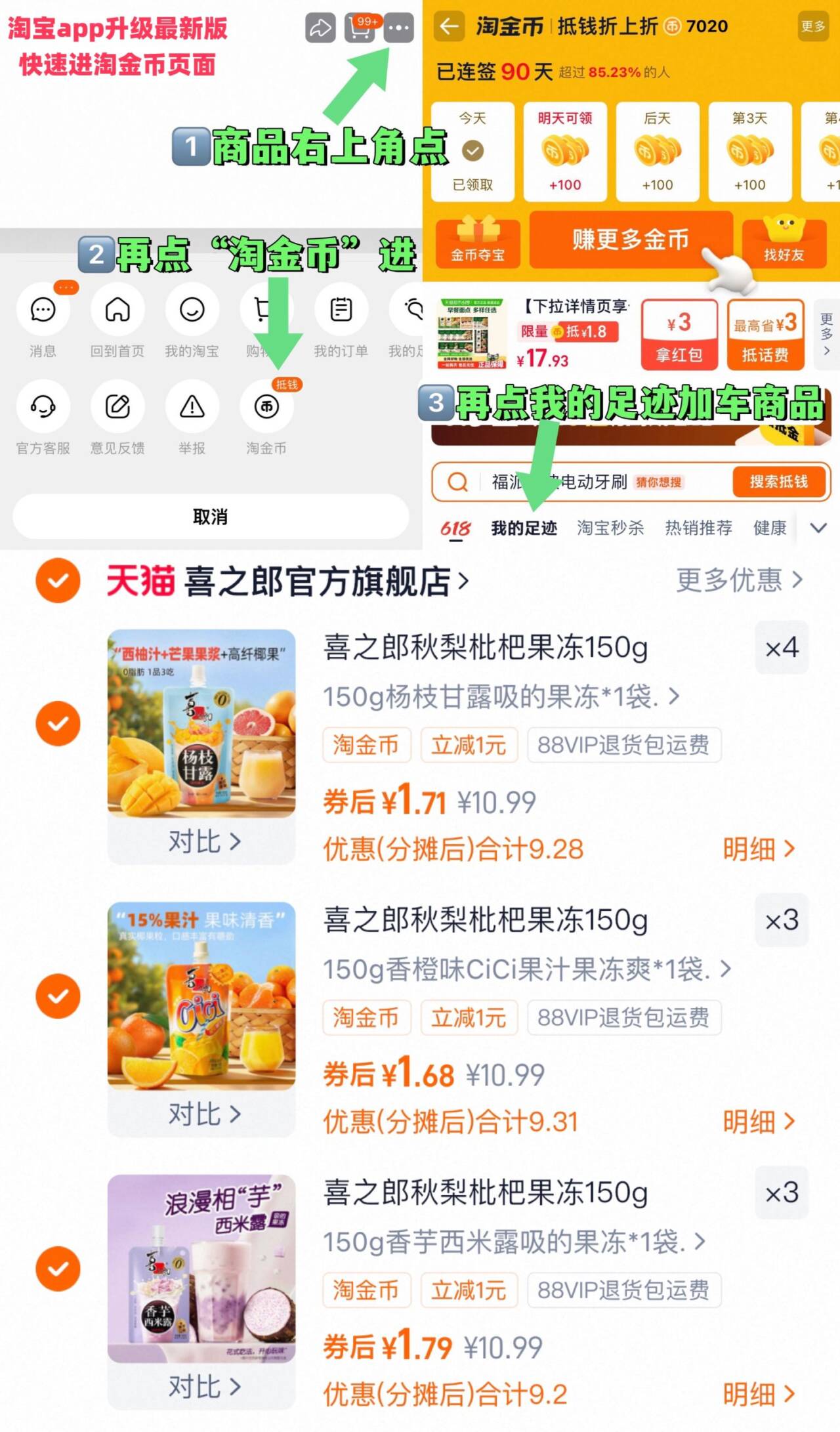Expand category list via the down chevron
This screenshot has width=840, height=1432.
point(818,527)
